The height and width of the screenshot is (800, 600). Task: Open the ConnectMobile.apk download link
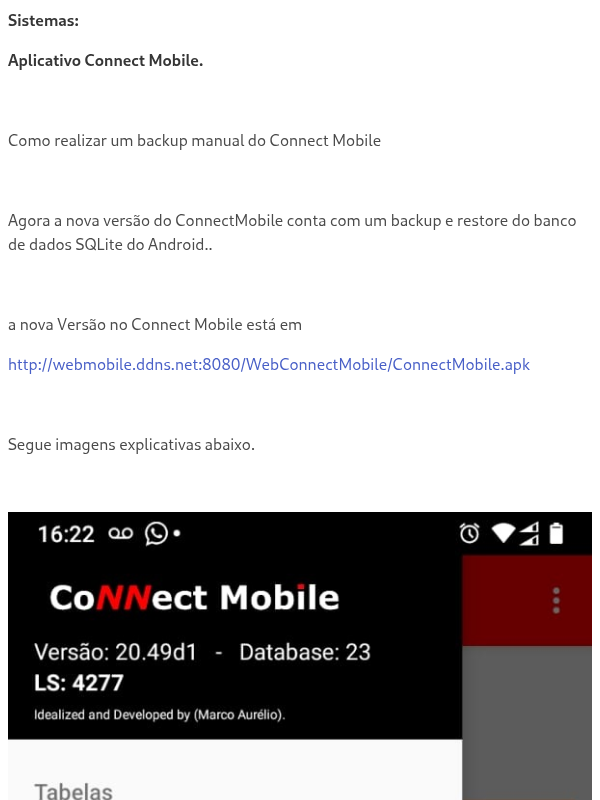(x=268, y=365)
